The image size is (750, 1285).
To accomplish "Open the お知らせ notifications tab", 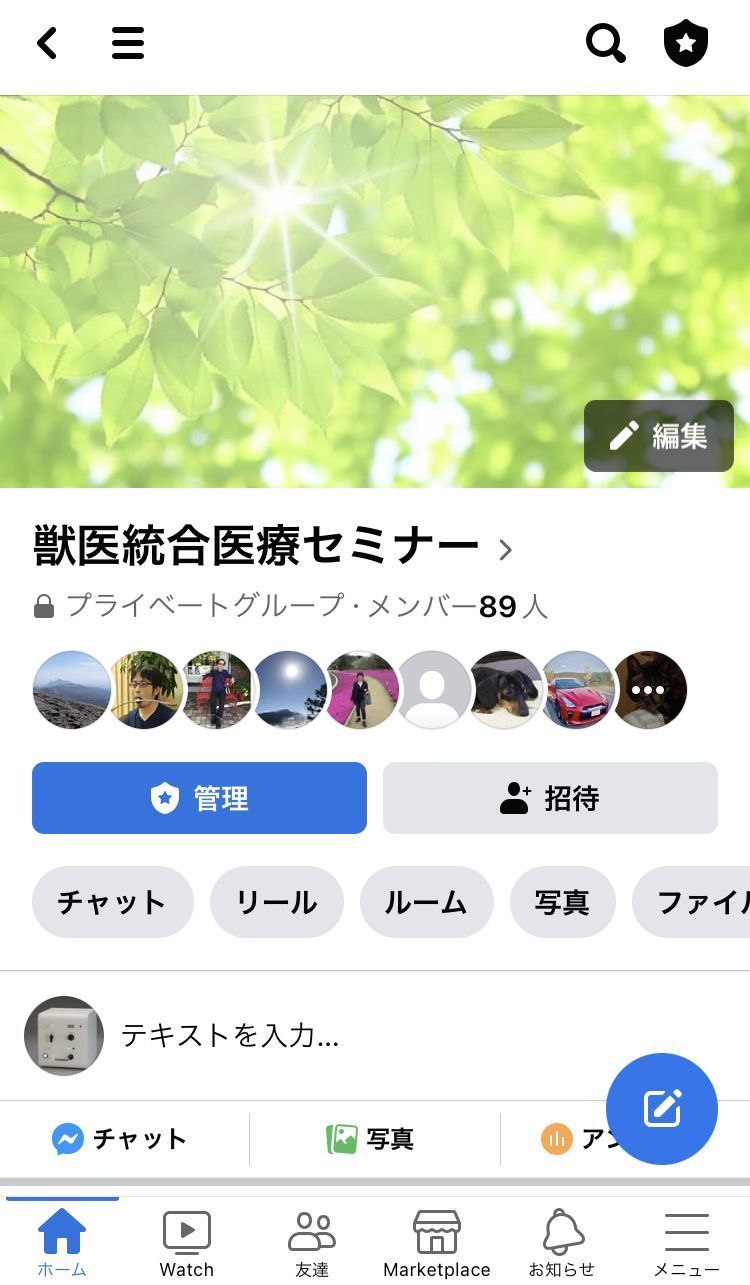I will [562, 1241].
